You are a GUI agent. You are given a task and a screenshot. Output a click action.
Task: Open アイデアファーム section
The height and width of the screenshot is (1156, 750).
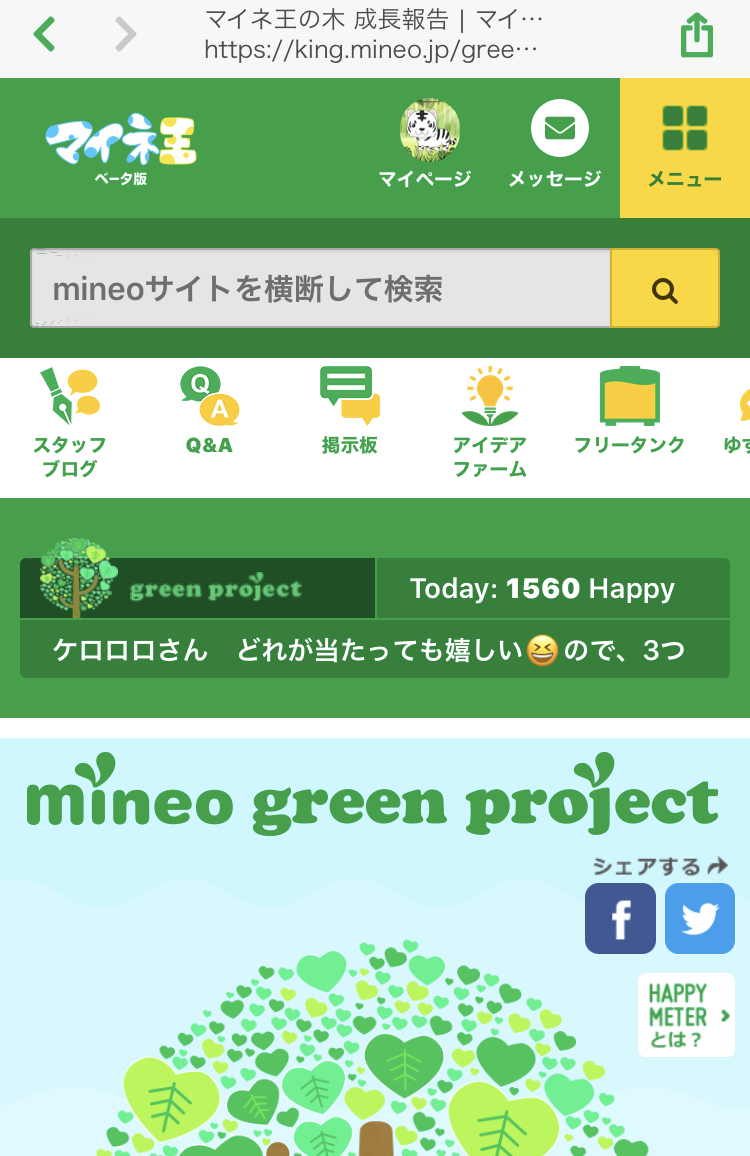[489, 423]
